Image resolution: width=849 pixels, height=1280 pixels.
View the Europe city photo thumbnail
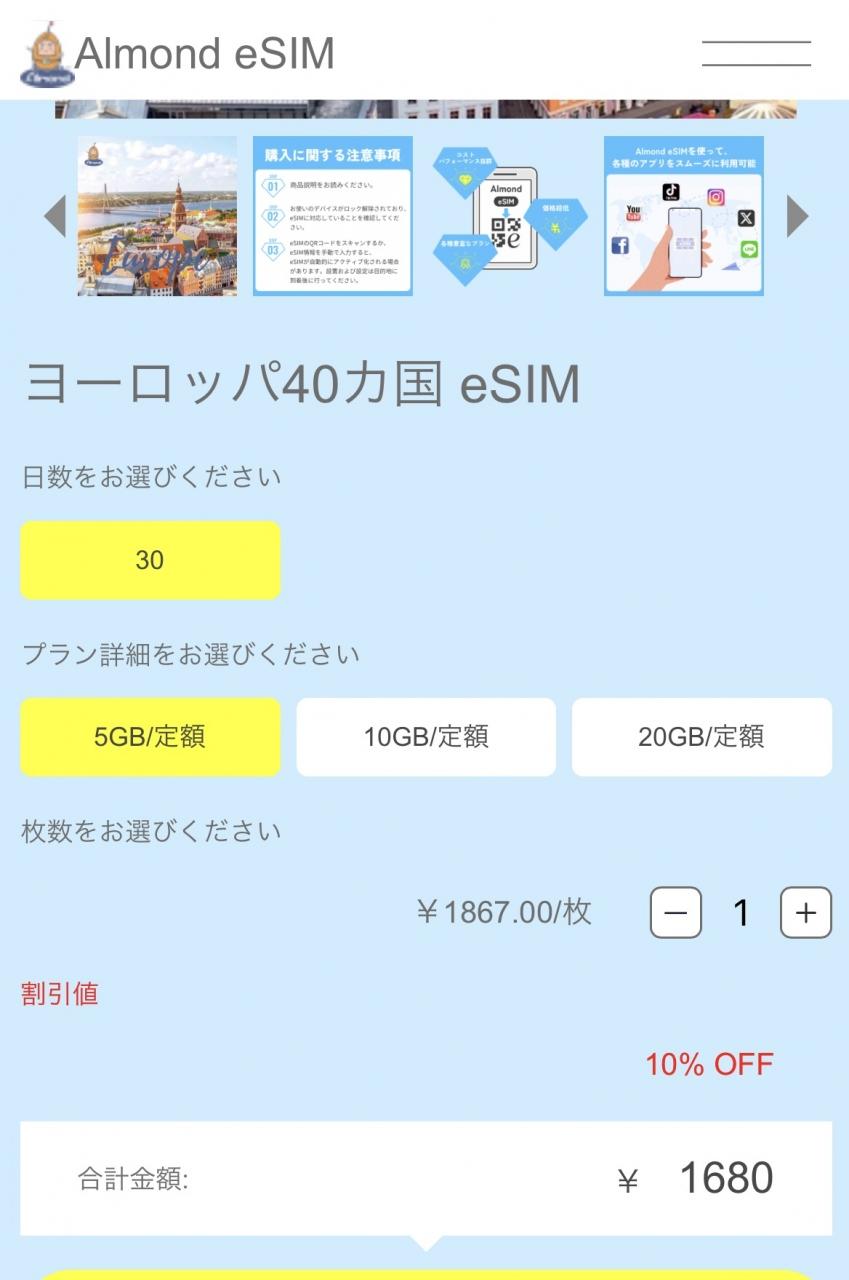[x=157, y=216]
